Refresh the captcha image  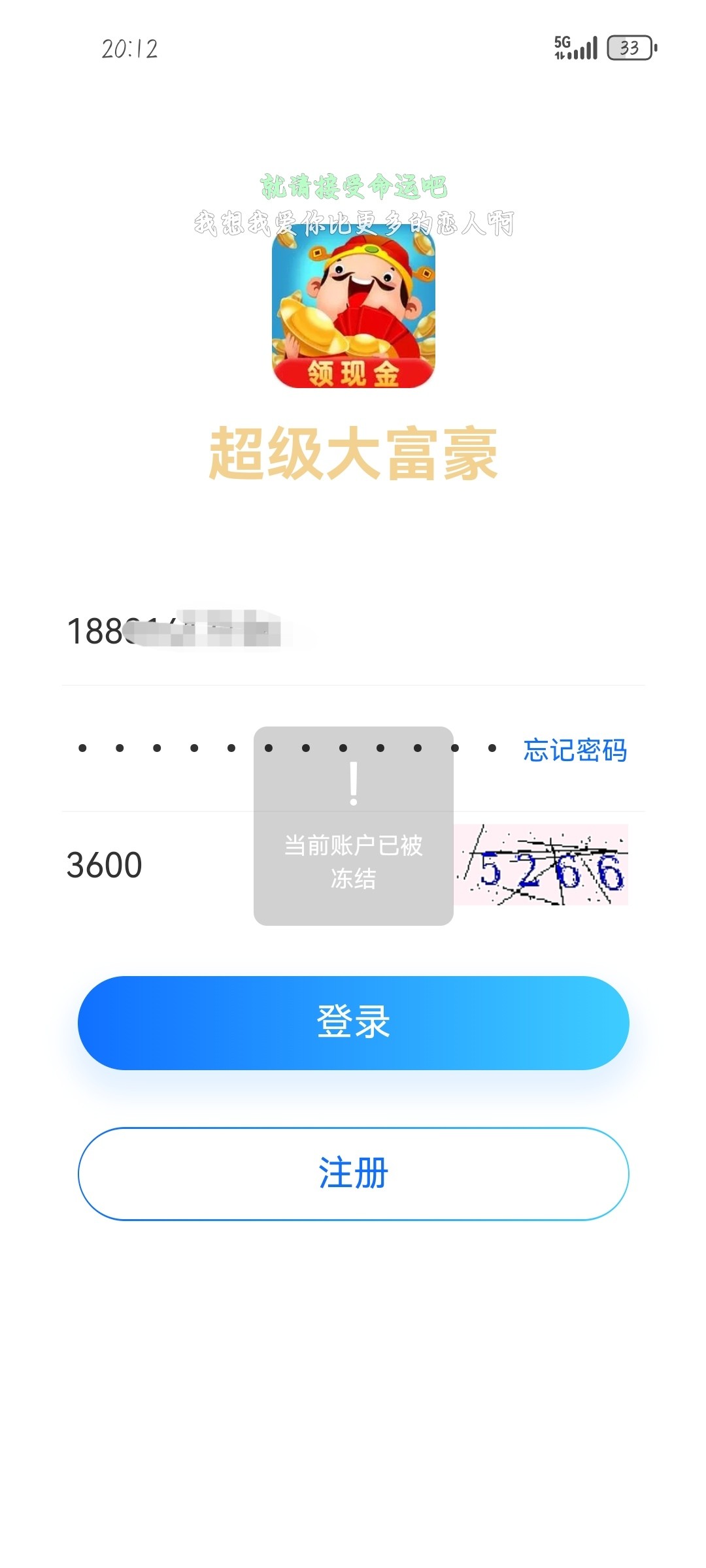(541, 865)
